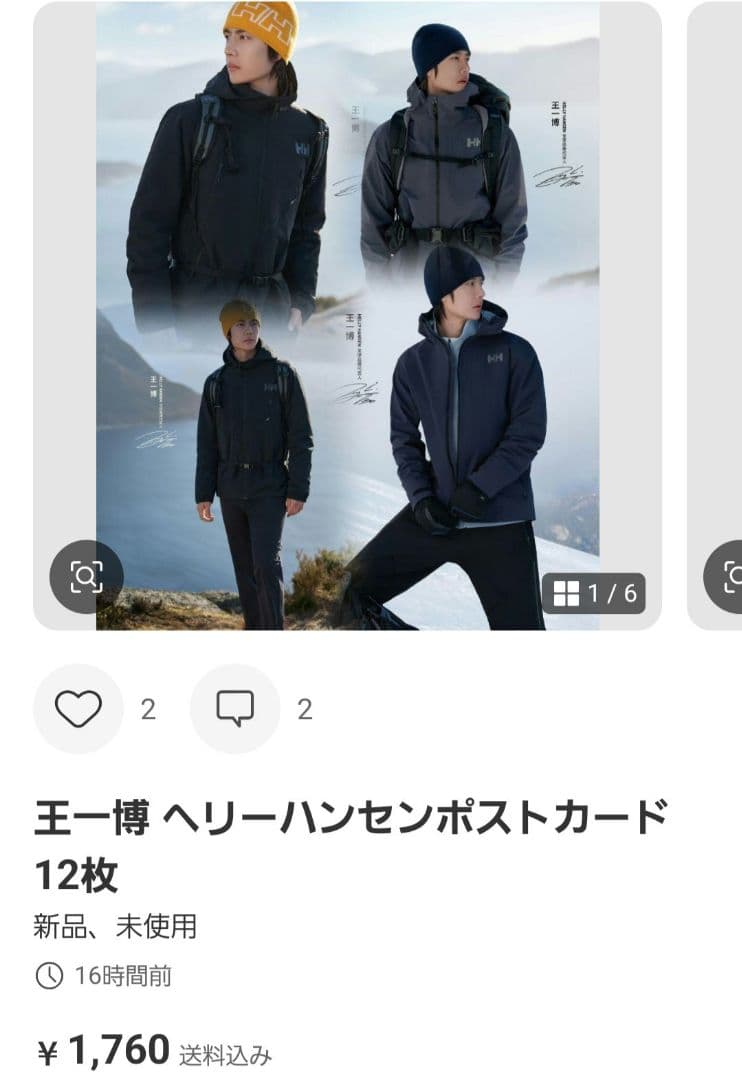The height and width of the screenshot is (1080, 742).
Task: Open listing title 王一博 ヘリーハンセンポストカード 12枚
Action: click(352, 815)
